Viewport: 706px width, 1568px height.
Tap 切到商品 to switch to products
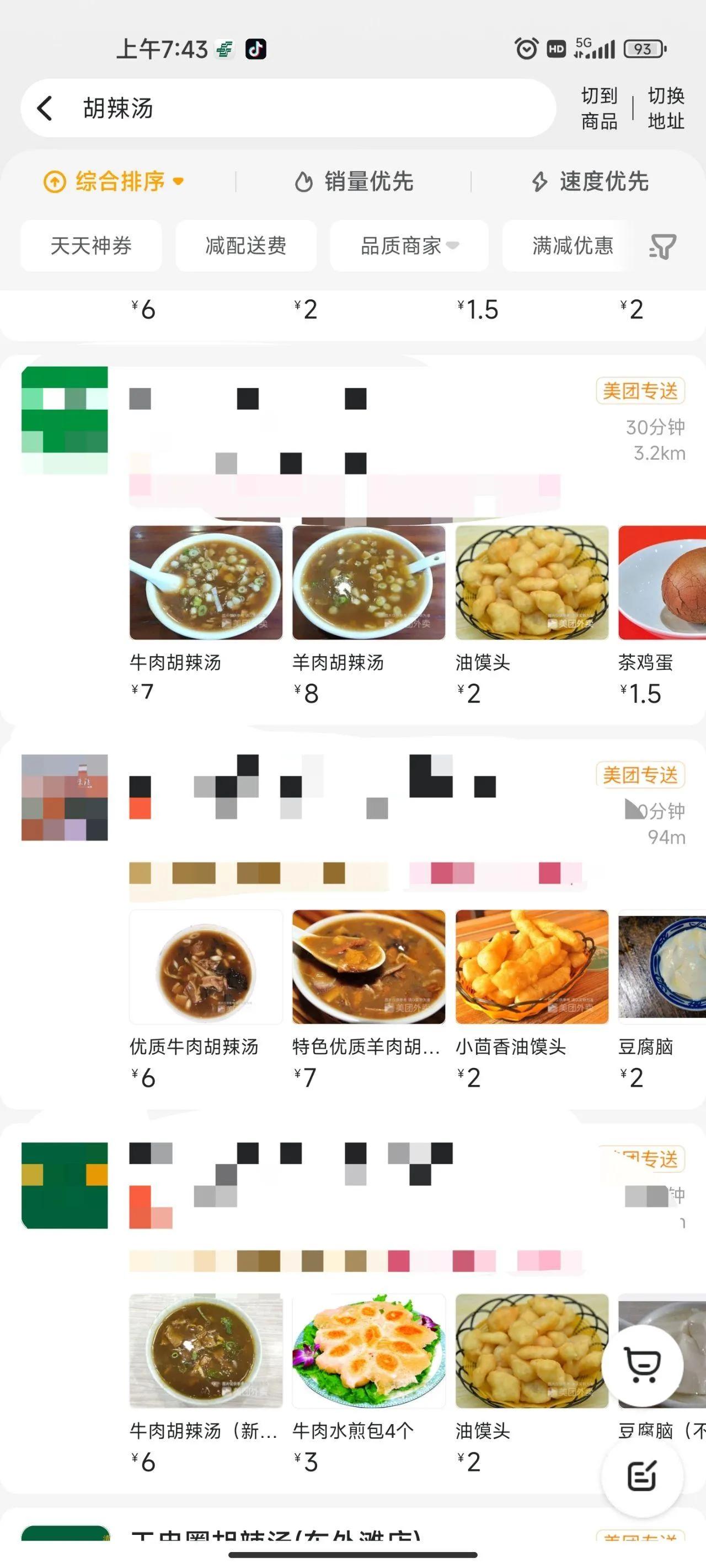point(599,109)
